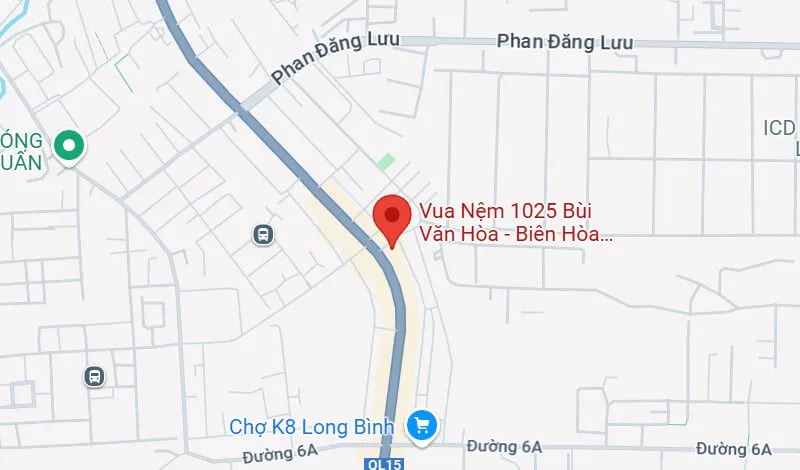The image size is (800, 470).
Task: Open the Chợ K8 Long Bình shopping marker
Action: tap(421, 427)
